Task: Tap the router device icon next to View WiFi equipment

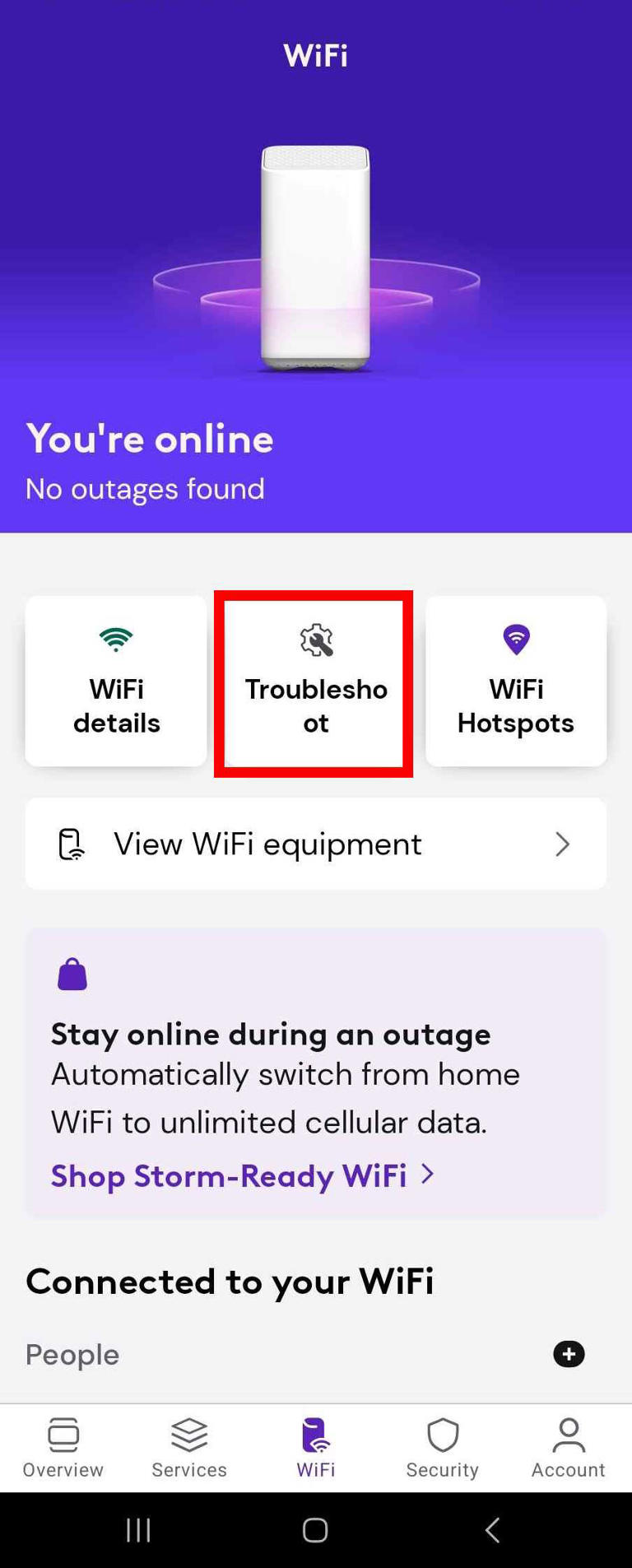Action: (x=71, y=844)
